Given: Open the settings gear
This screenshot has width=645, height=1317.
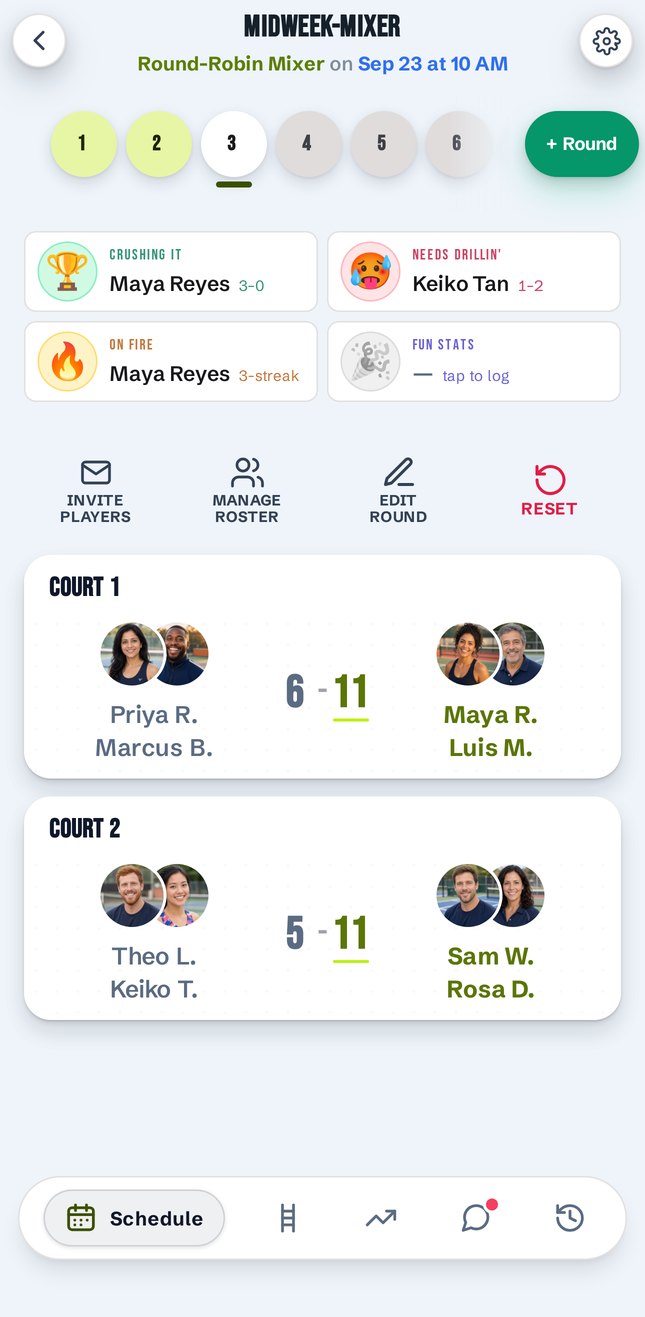Looking at the screenshot, I should [x=606, y=41].
